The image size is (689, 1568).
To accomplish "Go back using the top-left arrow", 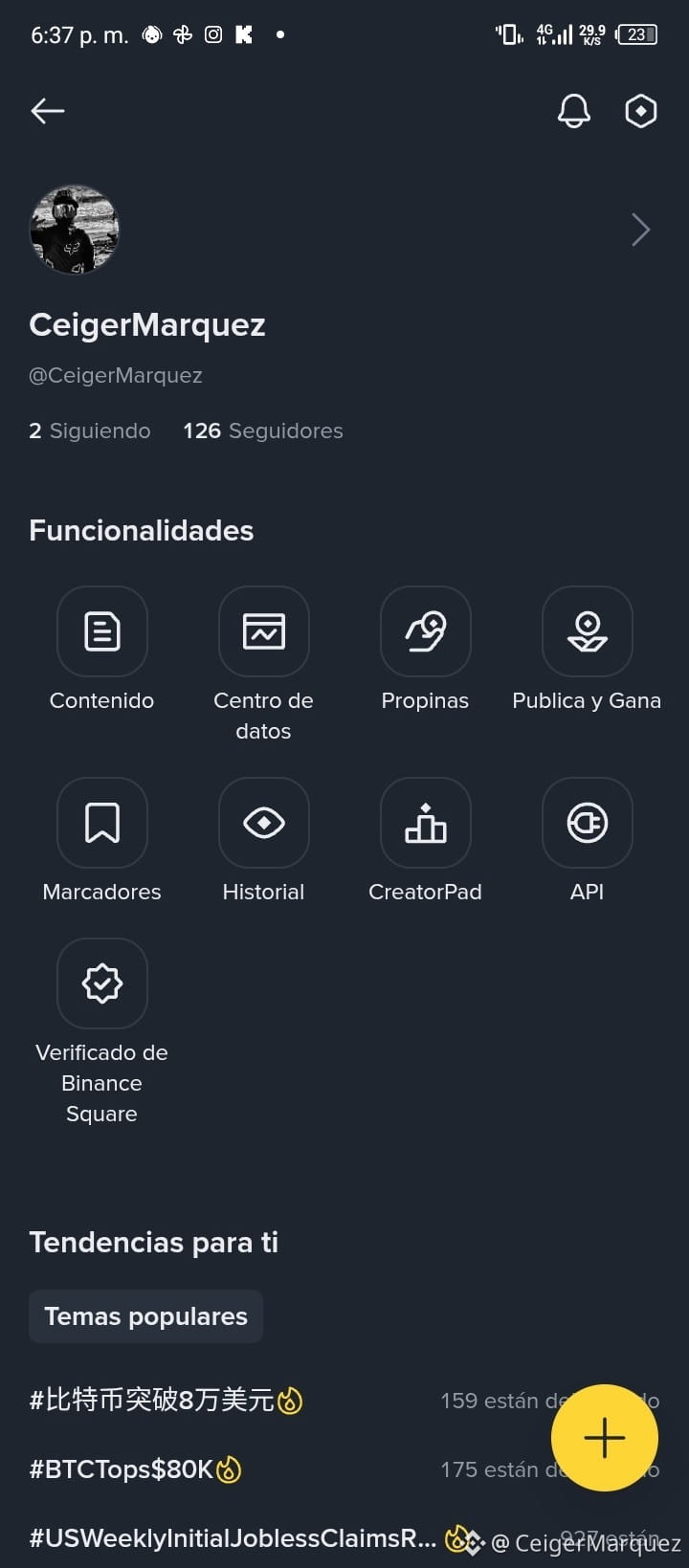I will 47,111.
